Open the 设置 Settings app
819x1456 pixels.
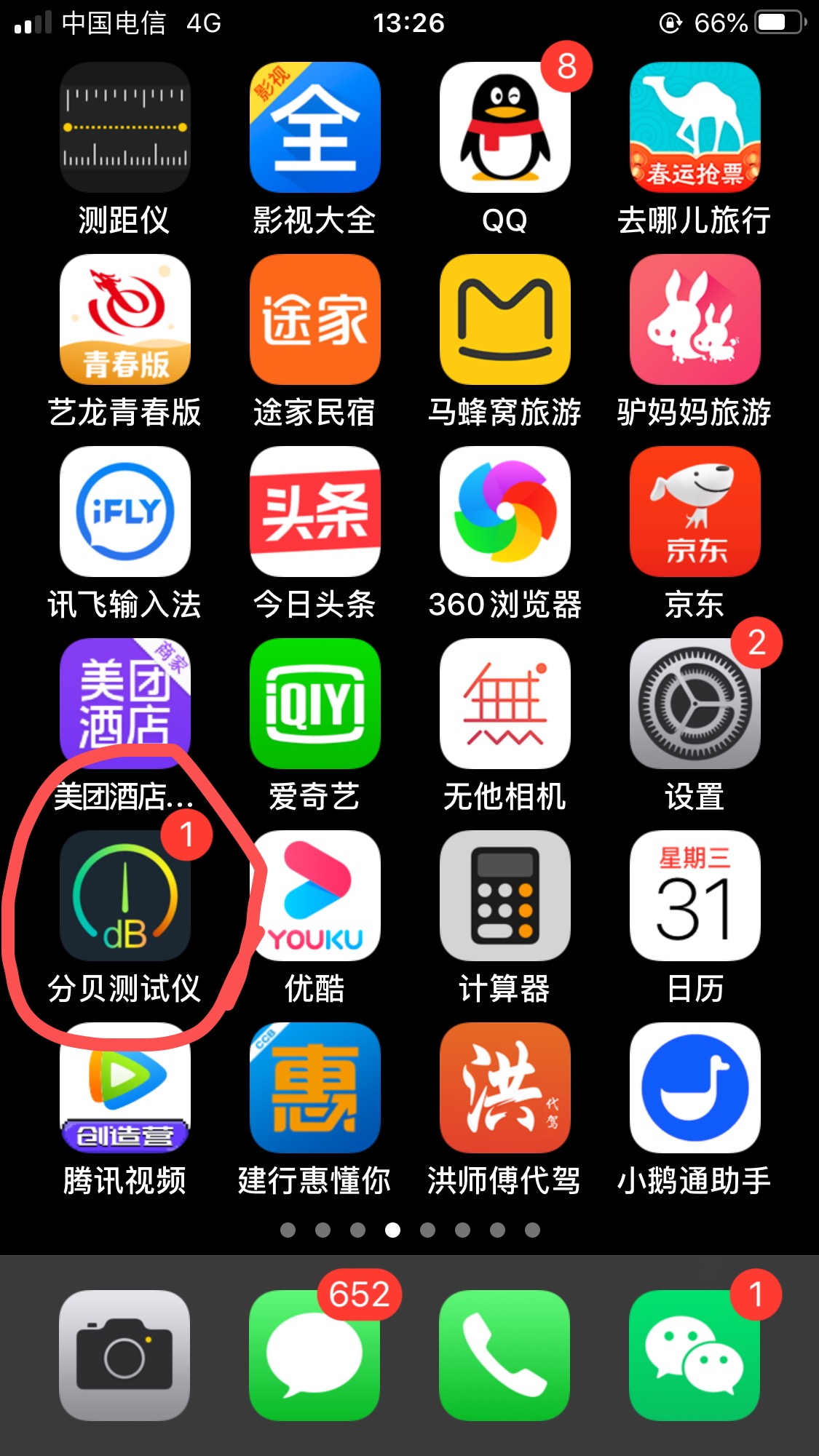(x=695, y=704)
